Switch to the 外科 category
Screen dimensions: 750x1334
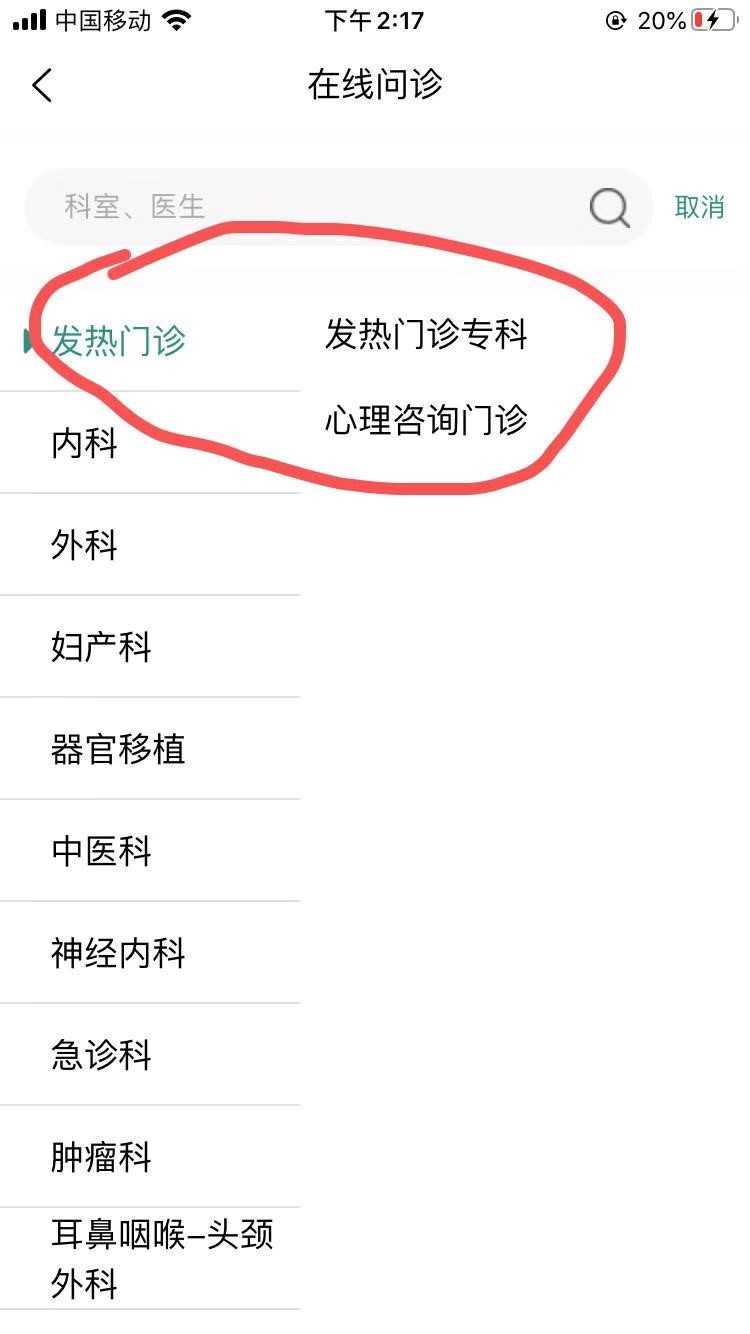tap(85, 546)
